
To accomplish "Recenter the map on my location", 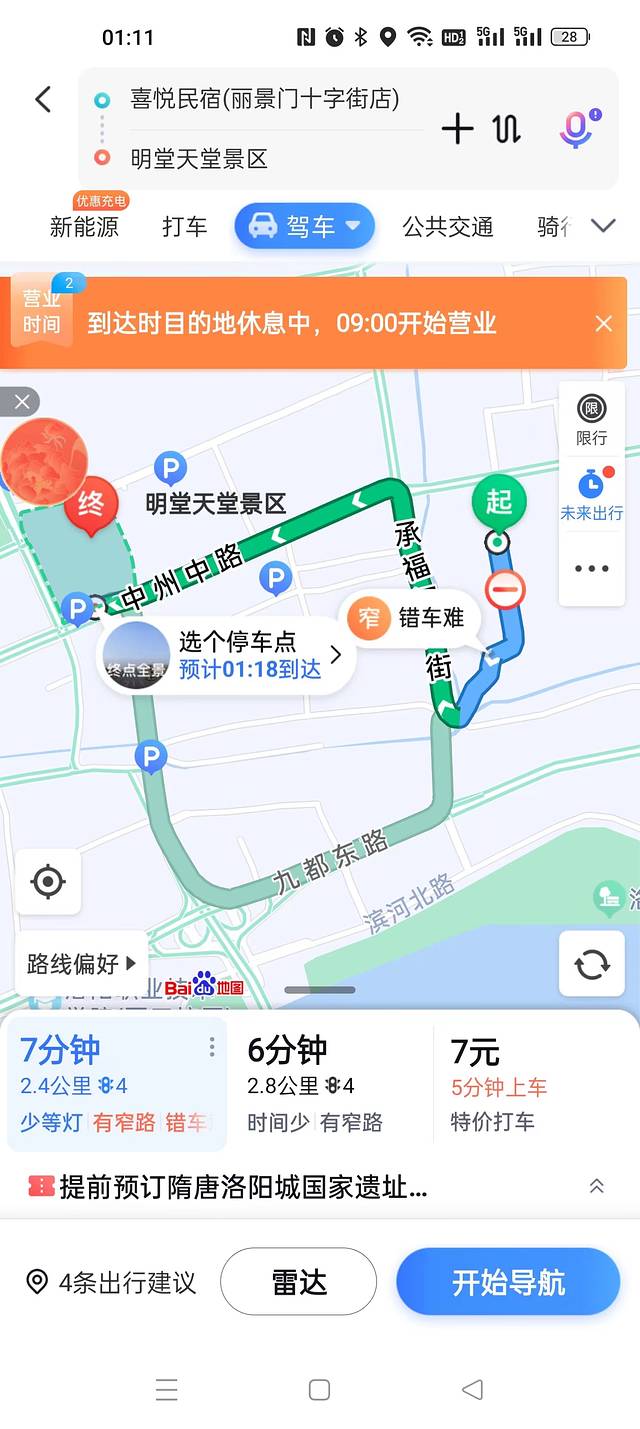I will (x=48, y=882).
